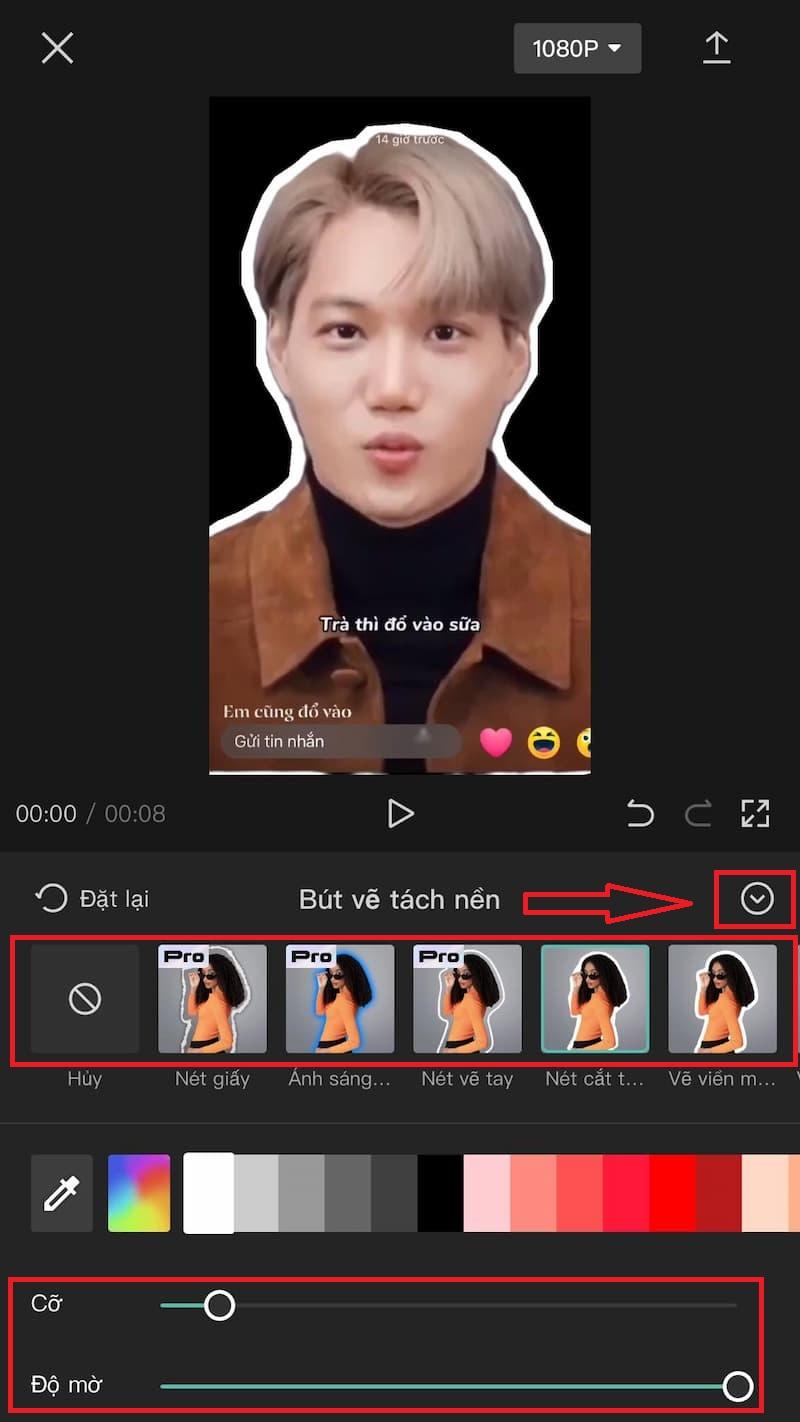Choose the Nét vẽ tay style
800x1422 pixels.
tap(467, 999)
